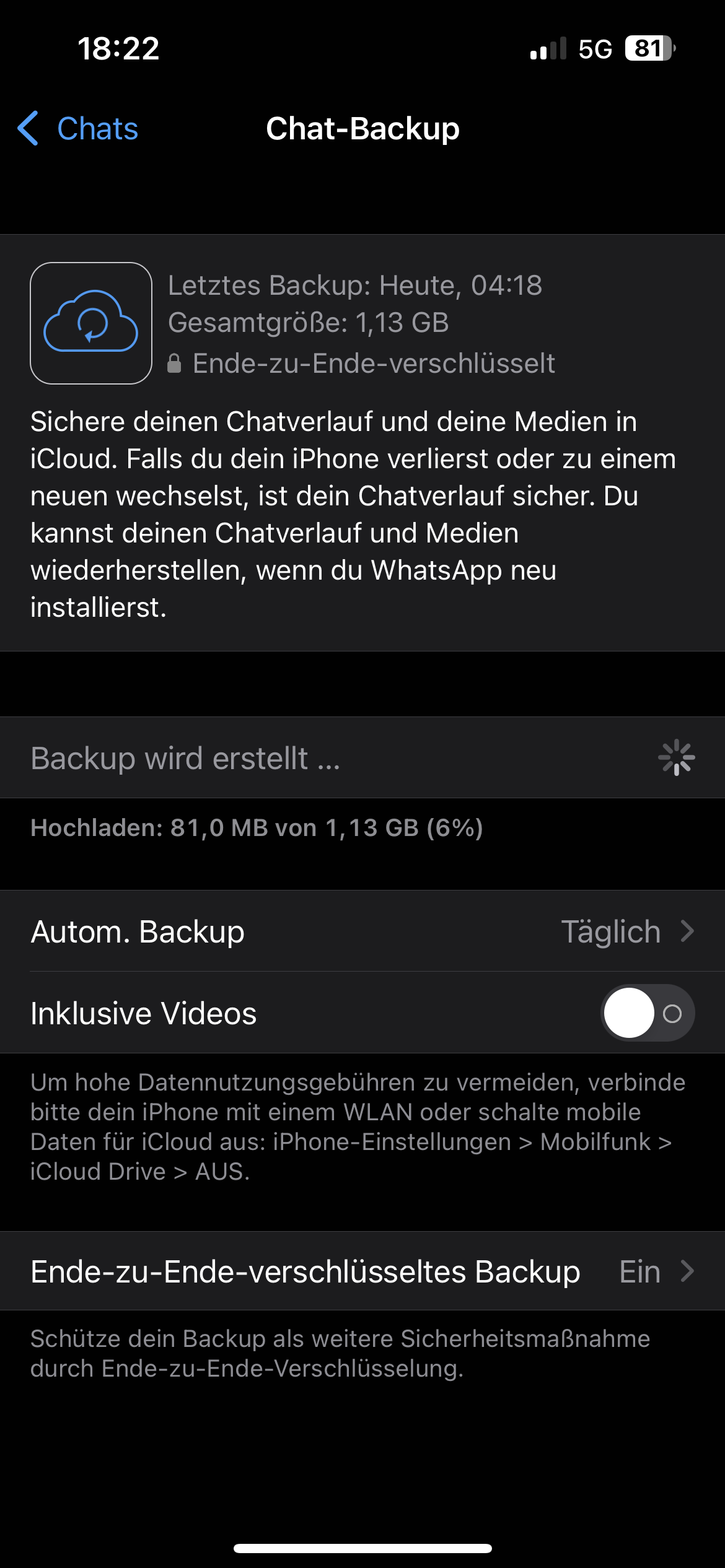This screenshot has width=725, height=1568.
Task: Toggle the Inklusive Videos switch
Action: [646, 1013]
